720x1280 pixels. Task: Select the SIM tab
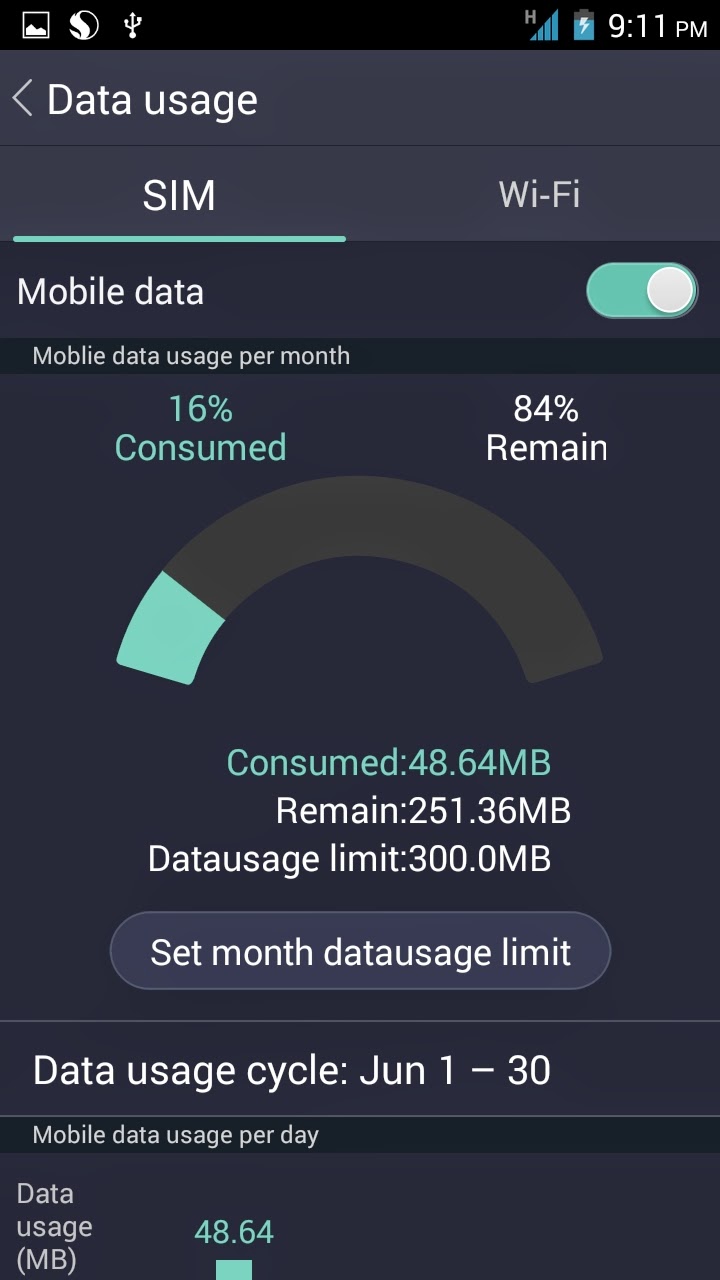[x=179, y=195]
